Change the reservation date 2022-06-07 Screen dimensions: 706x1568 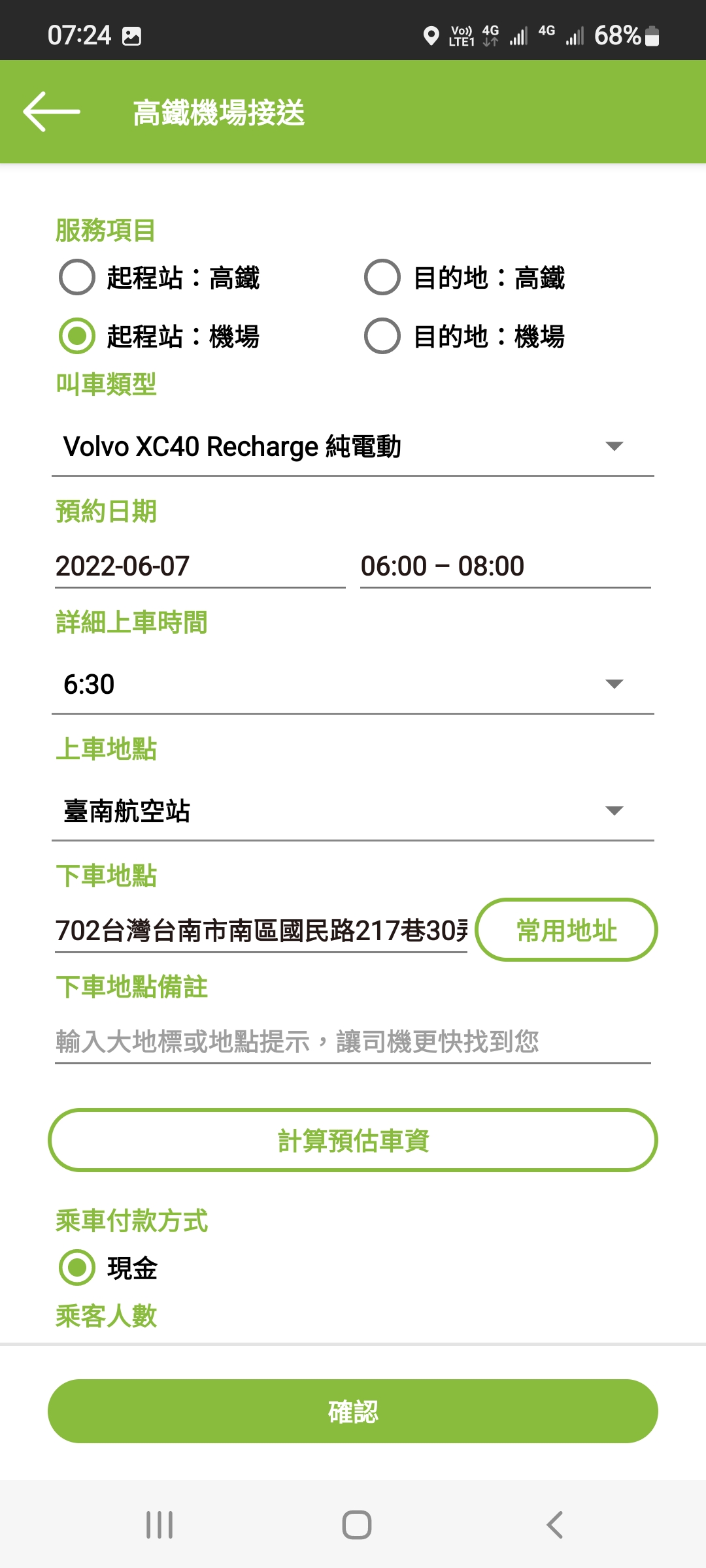200,566
